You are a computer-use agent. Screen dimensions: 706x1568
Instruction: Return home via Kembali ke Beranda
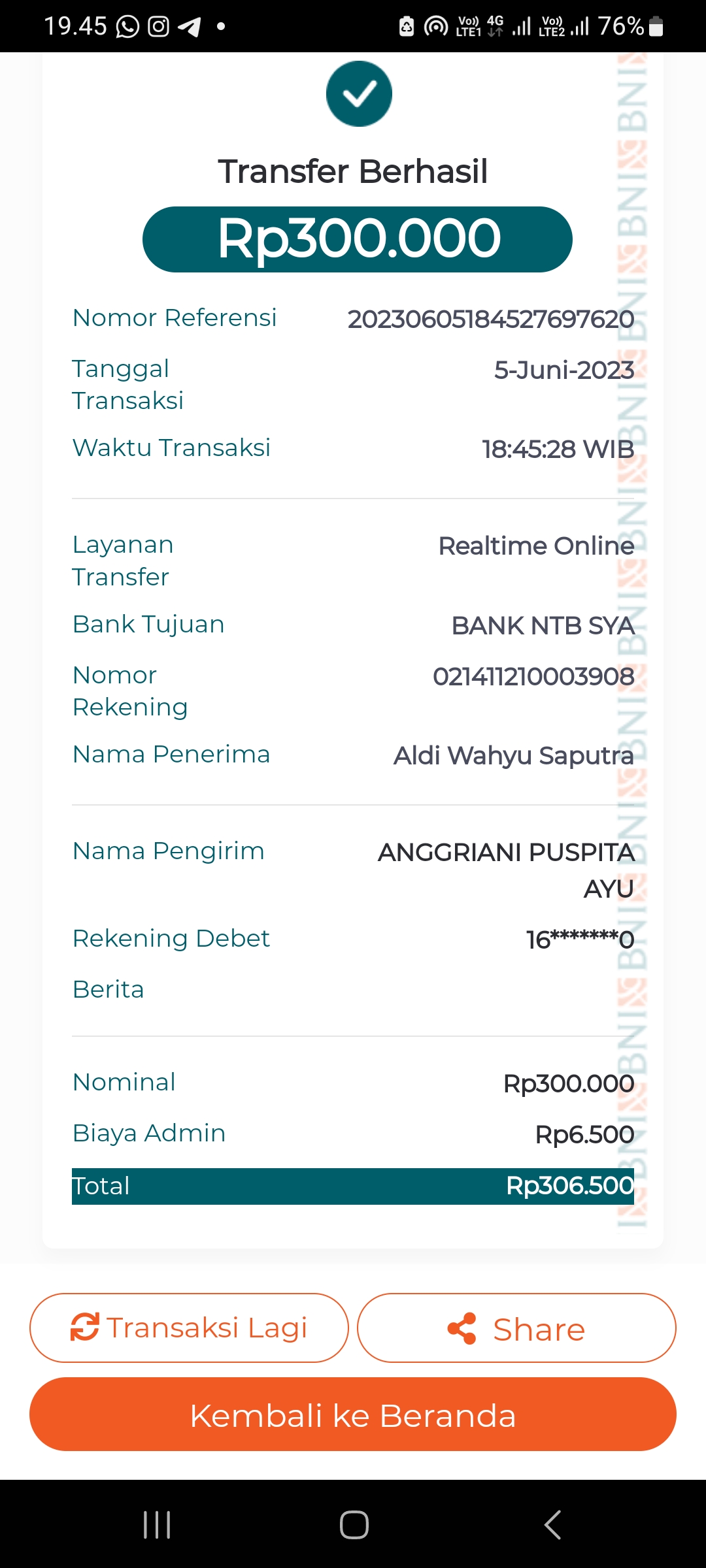coord(353,1414)
